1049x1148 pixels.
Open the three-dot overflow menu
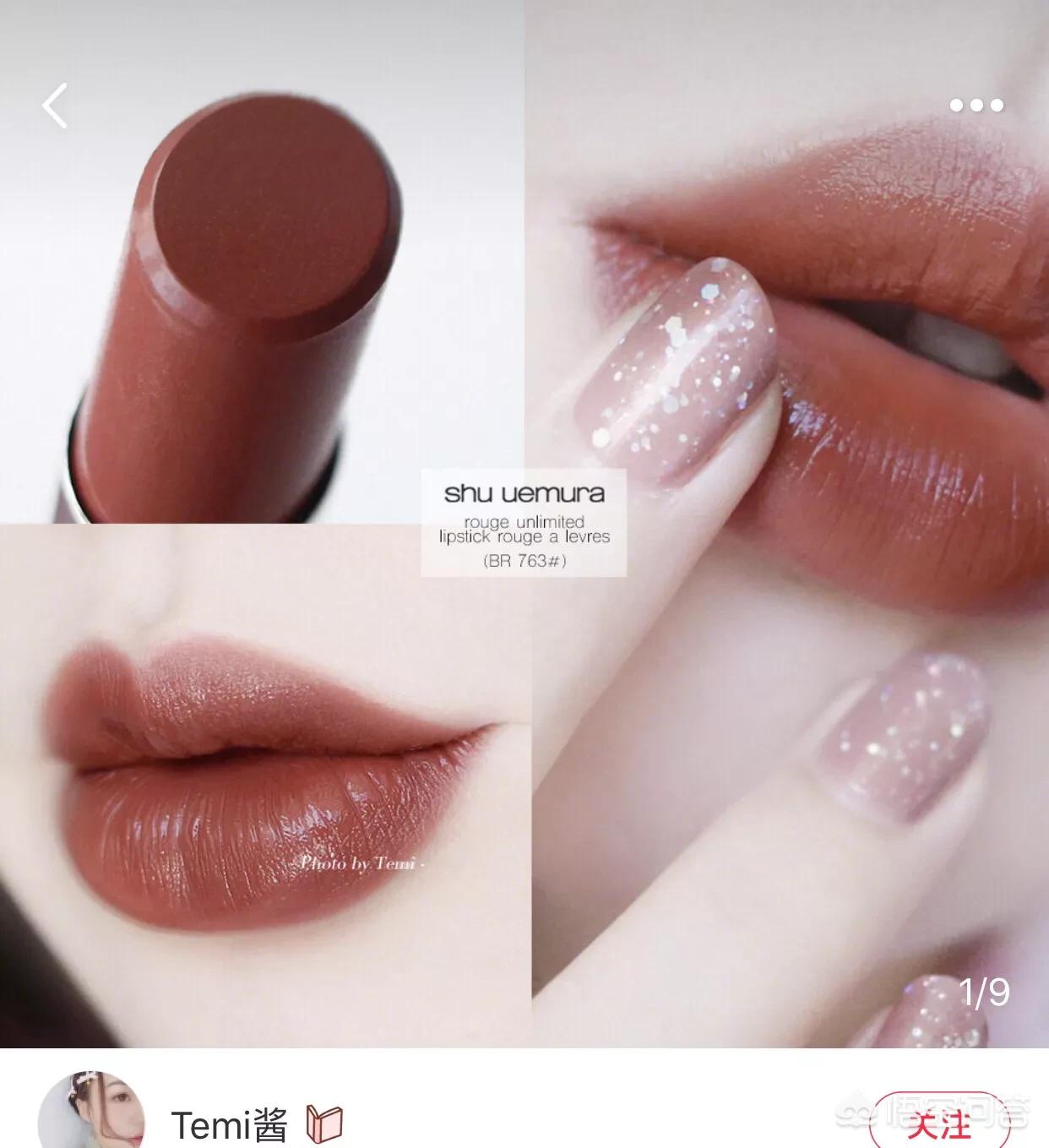click(976, 106)
